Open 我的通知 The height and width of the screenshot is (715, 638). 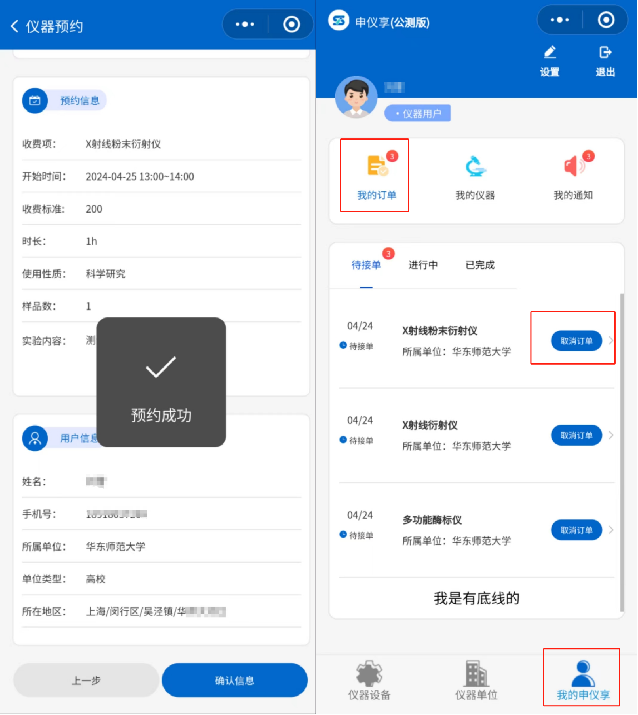click(x=573, y=176)
